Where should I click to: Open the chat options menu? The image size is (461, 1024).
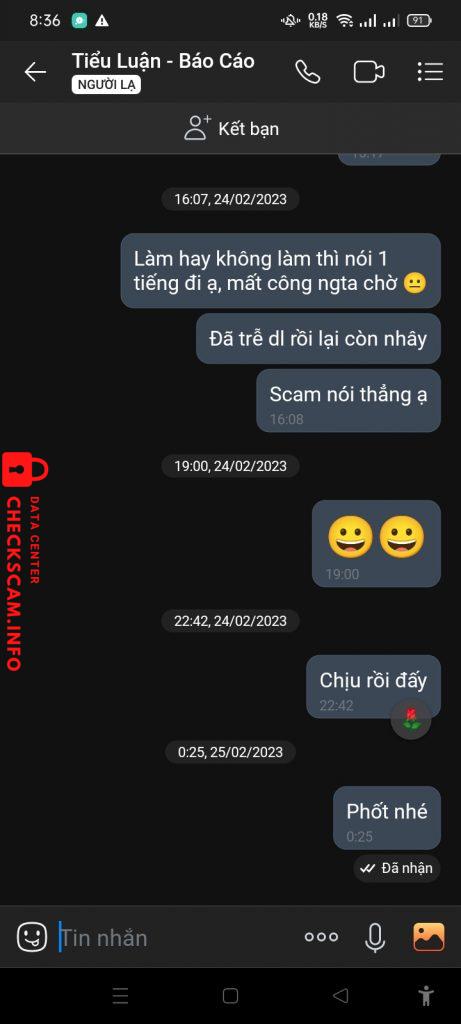[430, 72]
